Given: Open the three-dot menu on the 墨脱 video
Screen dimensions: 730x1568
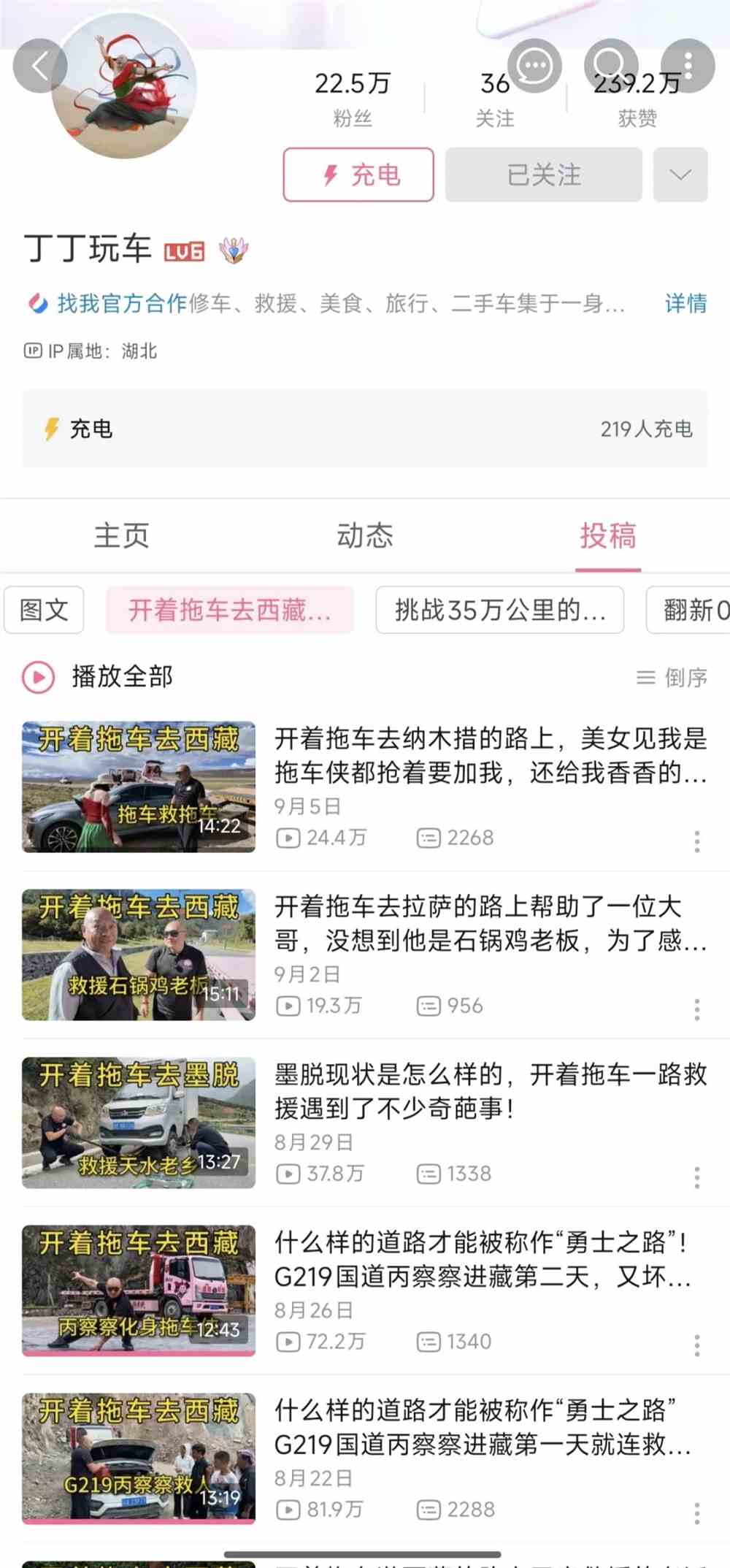Looking at the screenshot, I should 696,1179.
